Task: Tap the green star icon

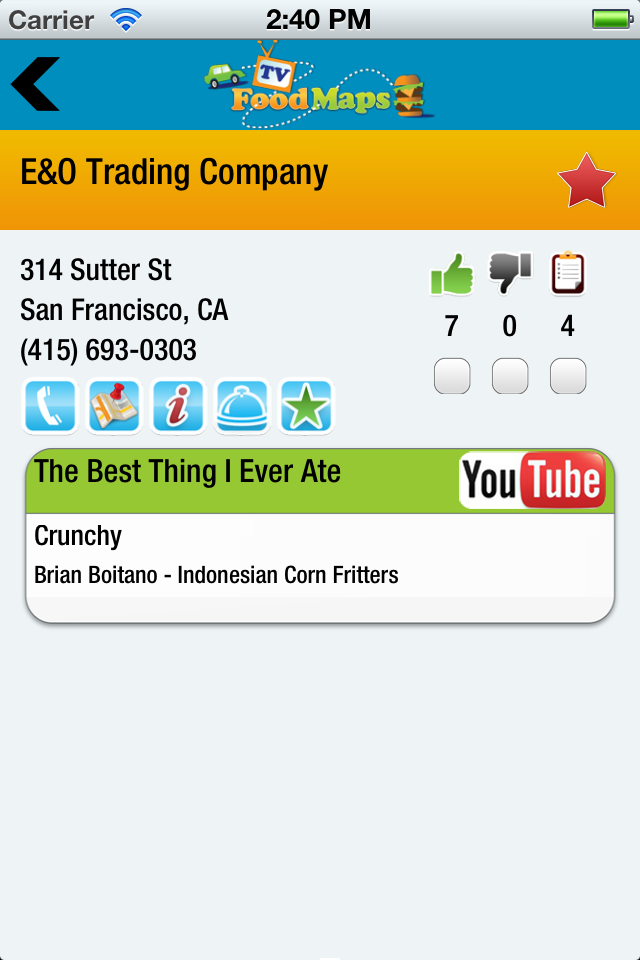Action: click(x=305, y=407)
